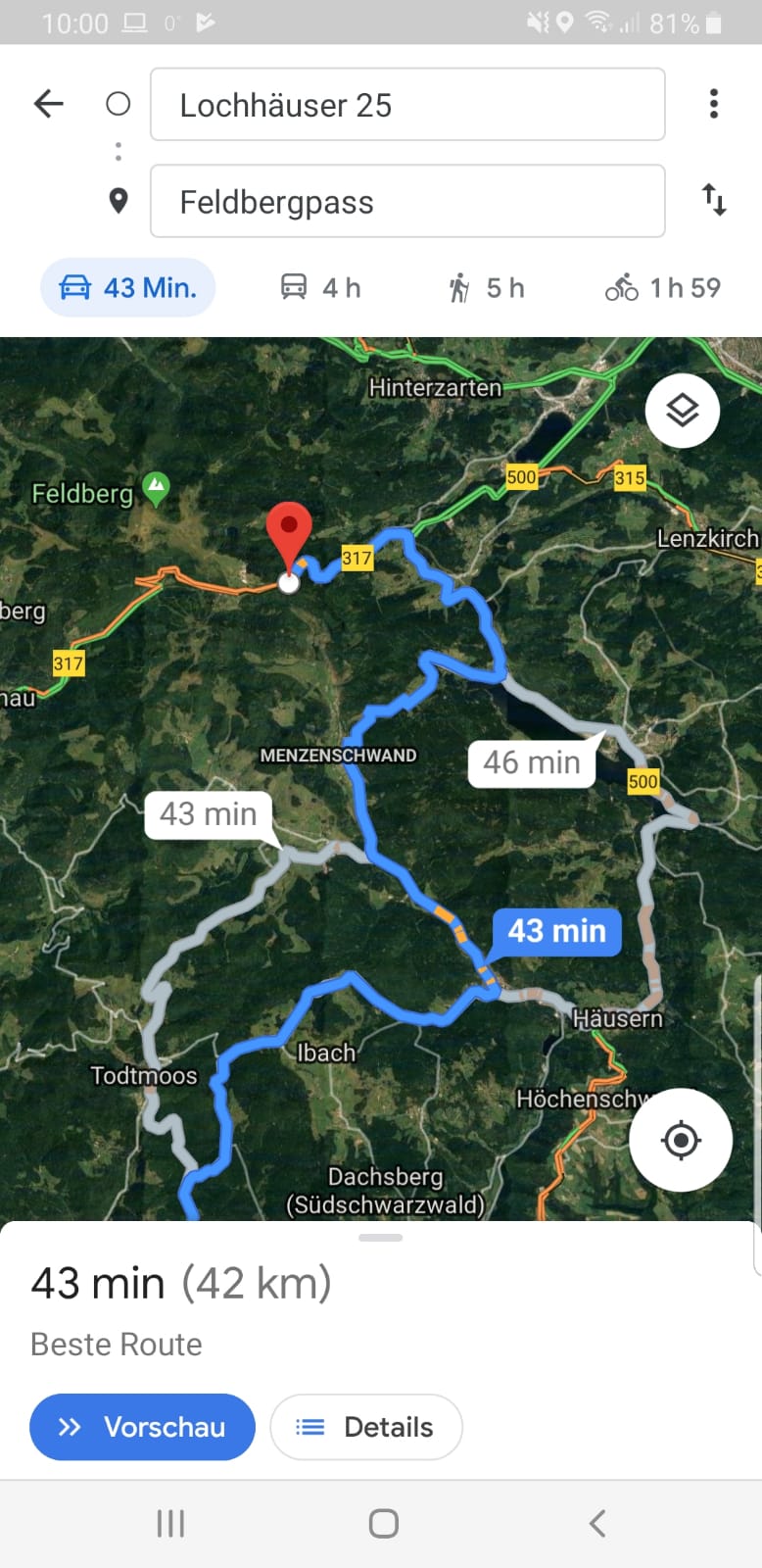Go to the home screen
762x1568 pixels.
click(x=383, y=1523)
